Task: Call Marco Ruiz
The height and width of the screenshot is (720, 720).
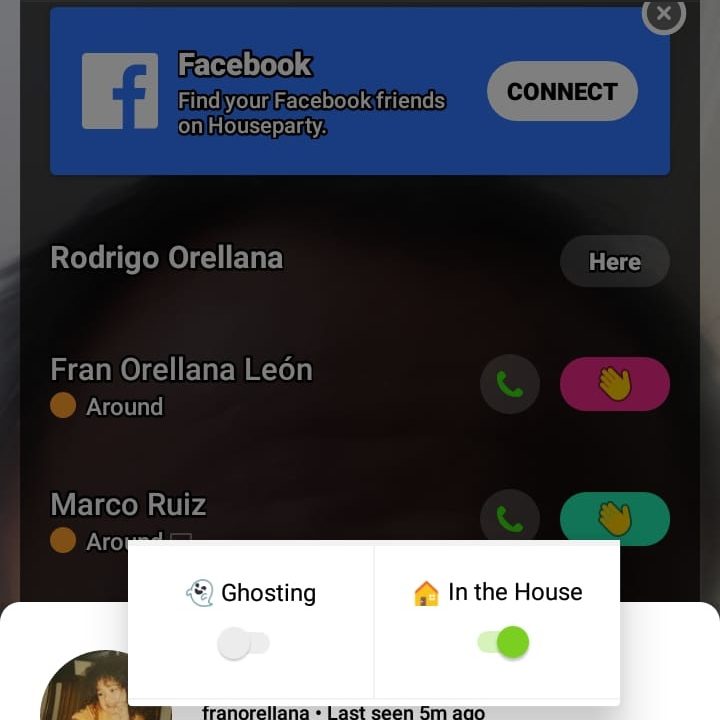Action: tap(510, 518)
